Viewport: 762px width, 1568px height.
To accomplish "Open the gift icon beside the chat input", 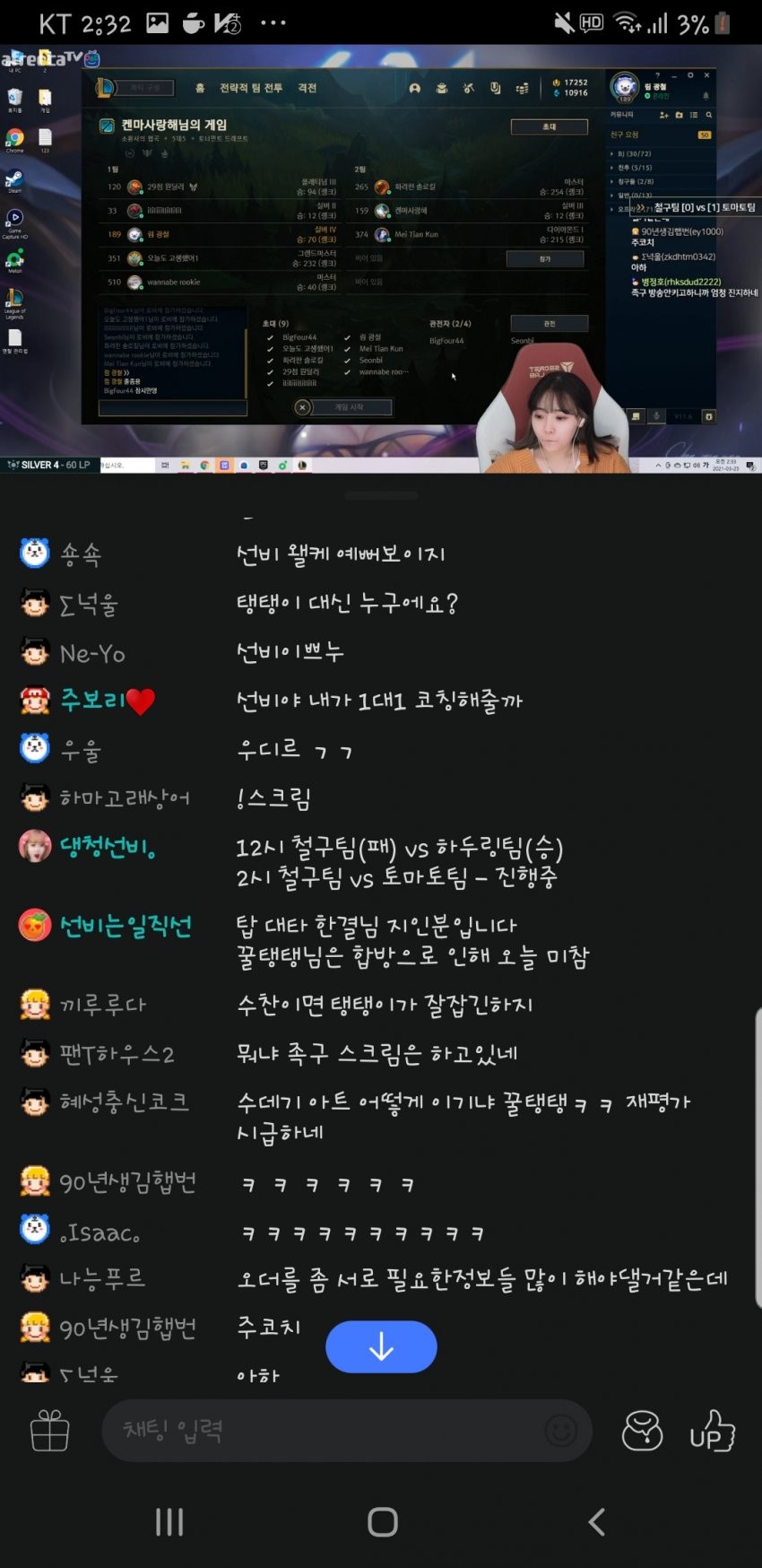I will click(50, 1431).
